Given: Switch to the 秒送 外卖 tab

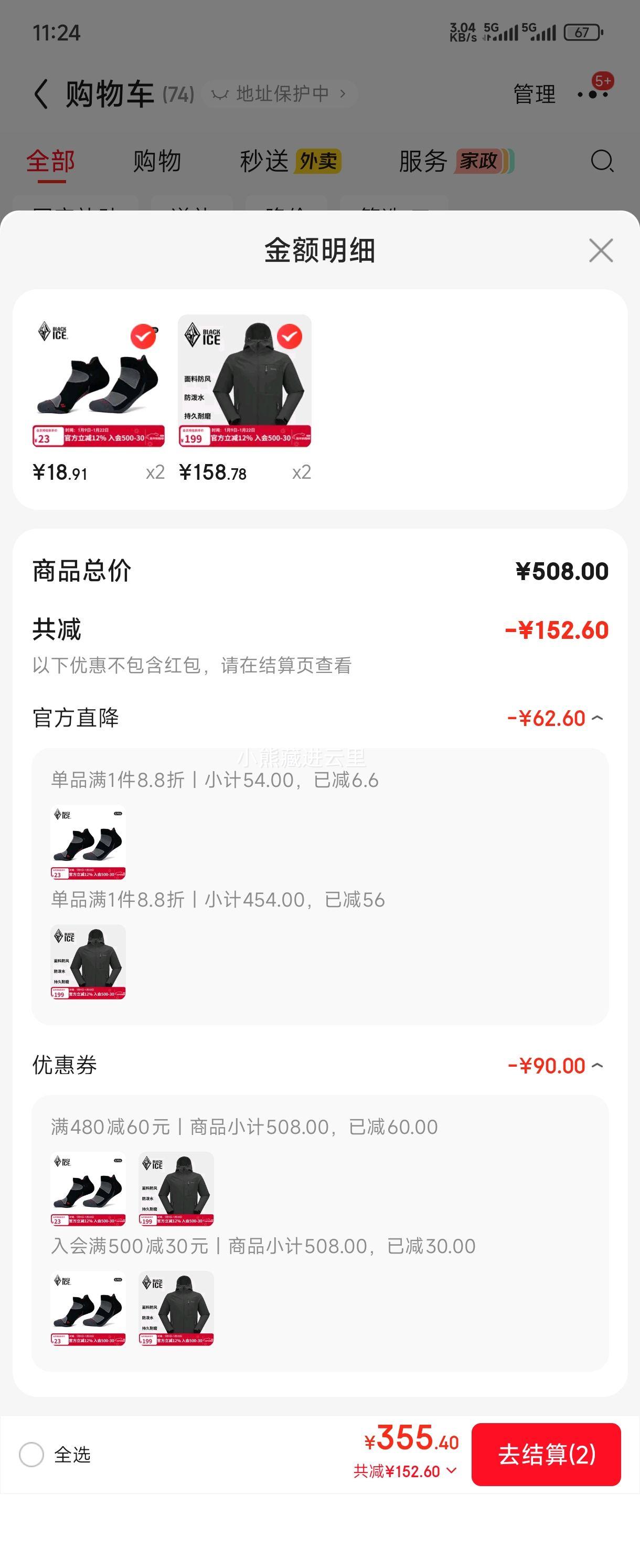Looking at the screenshot, I should tap(290, 161).
